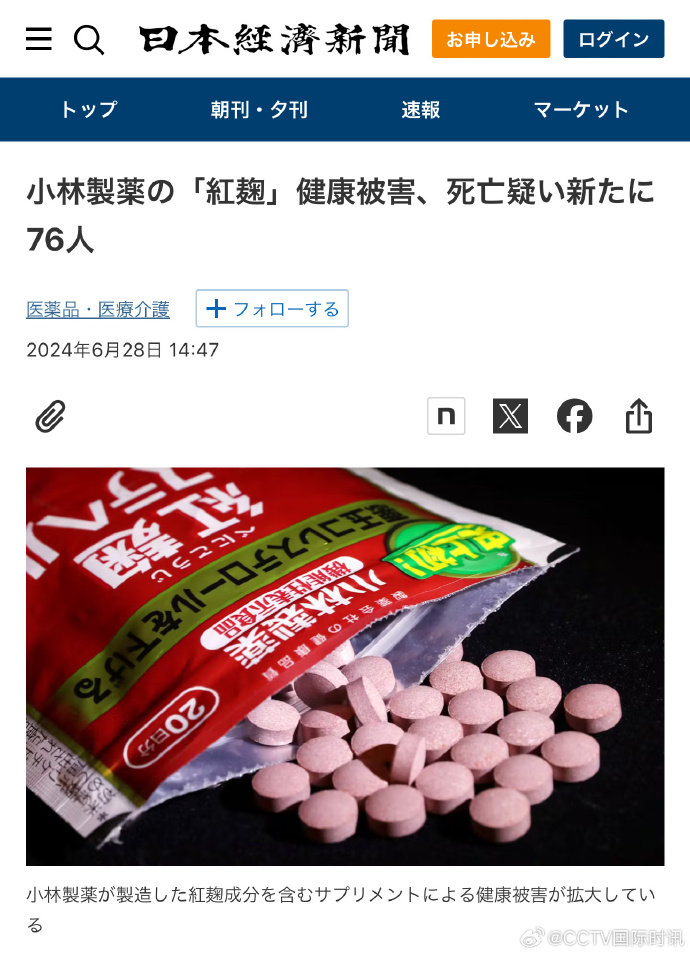Screen dimensions: 690x954
Task: Open the red yeast rice article photo
Action: 345,666
